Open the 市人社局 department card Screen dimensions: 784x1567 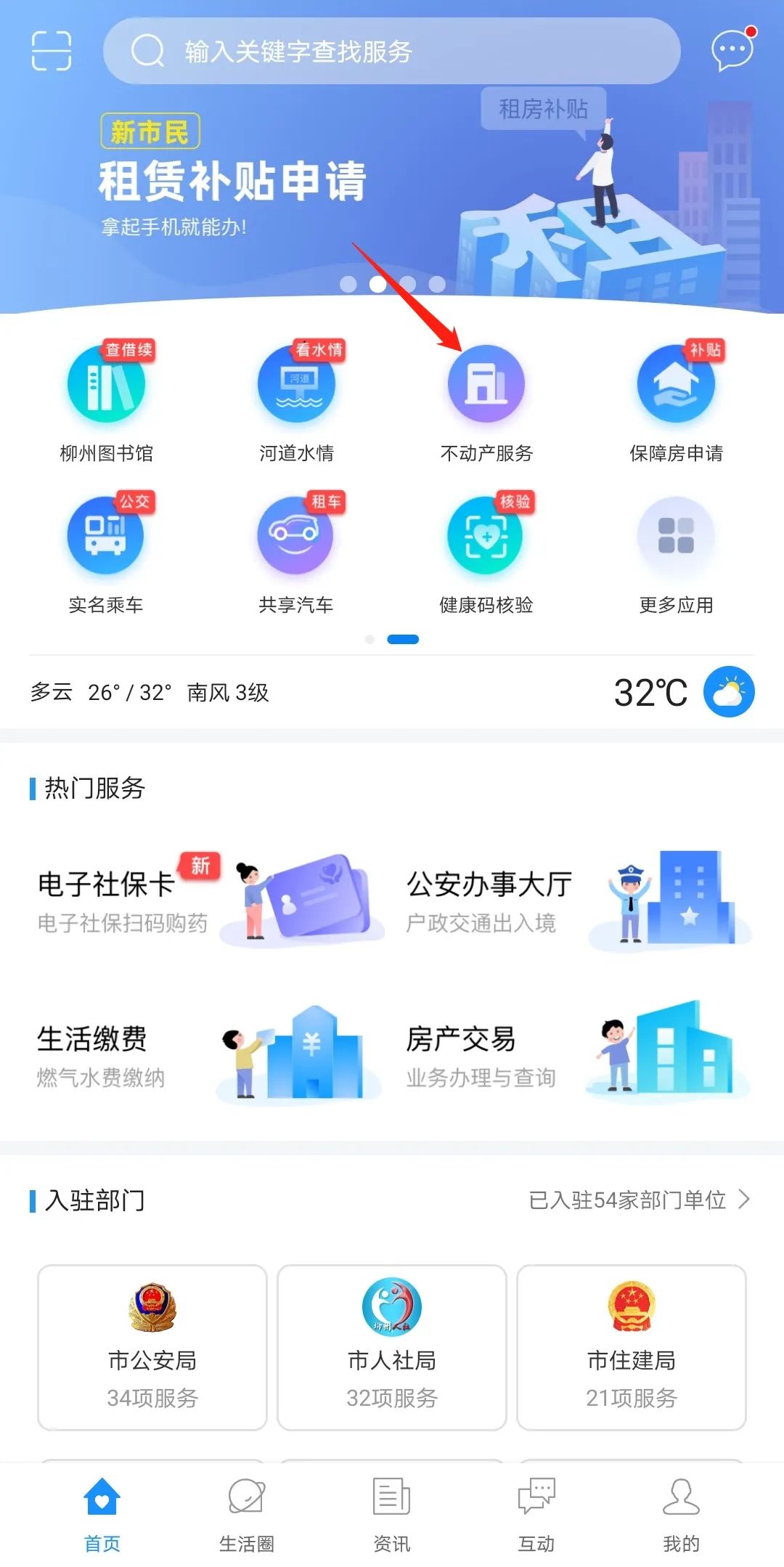pos(391,1347)
